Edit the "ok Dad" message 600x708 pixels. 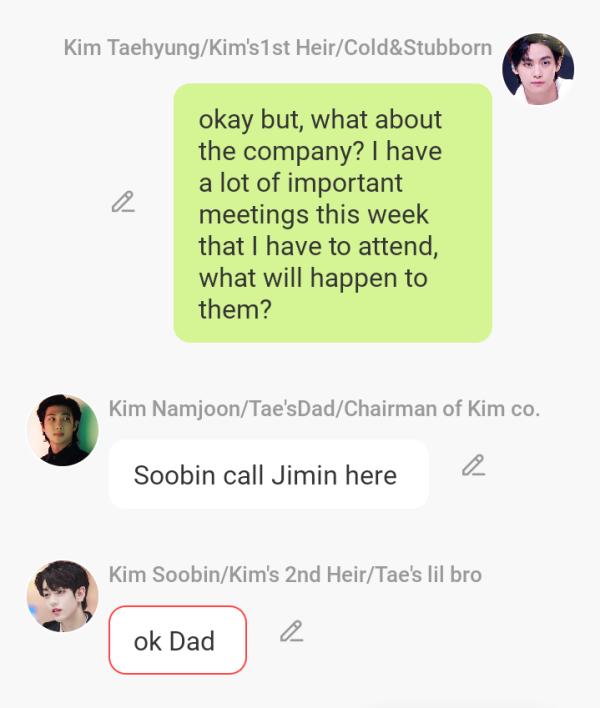pos(291,632)
